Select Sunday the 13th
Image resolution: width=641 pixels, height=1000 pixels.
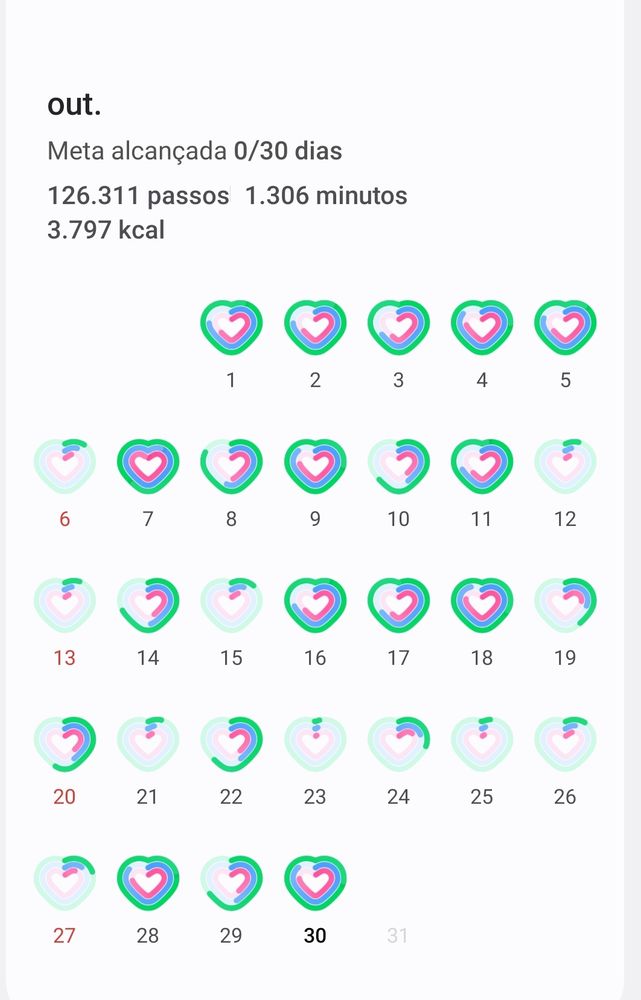pyautogui.click(x=65, y=606)
